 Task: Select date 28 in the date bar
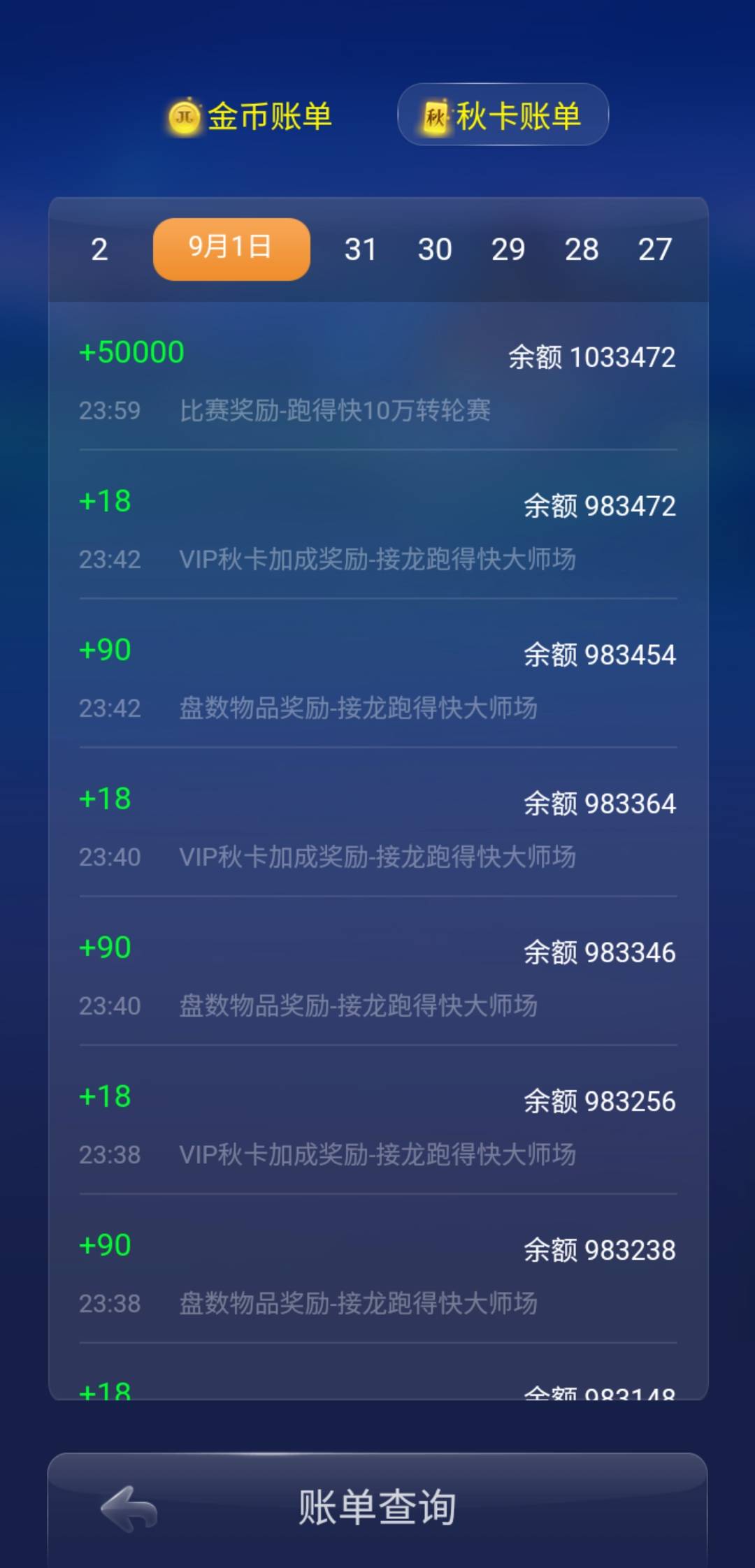pyautogui.click(x=582, y=249)
